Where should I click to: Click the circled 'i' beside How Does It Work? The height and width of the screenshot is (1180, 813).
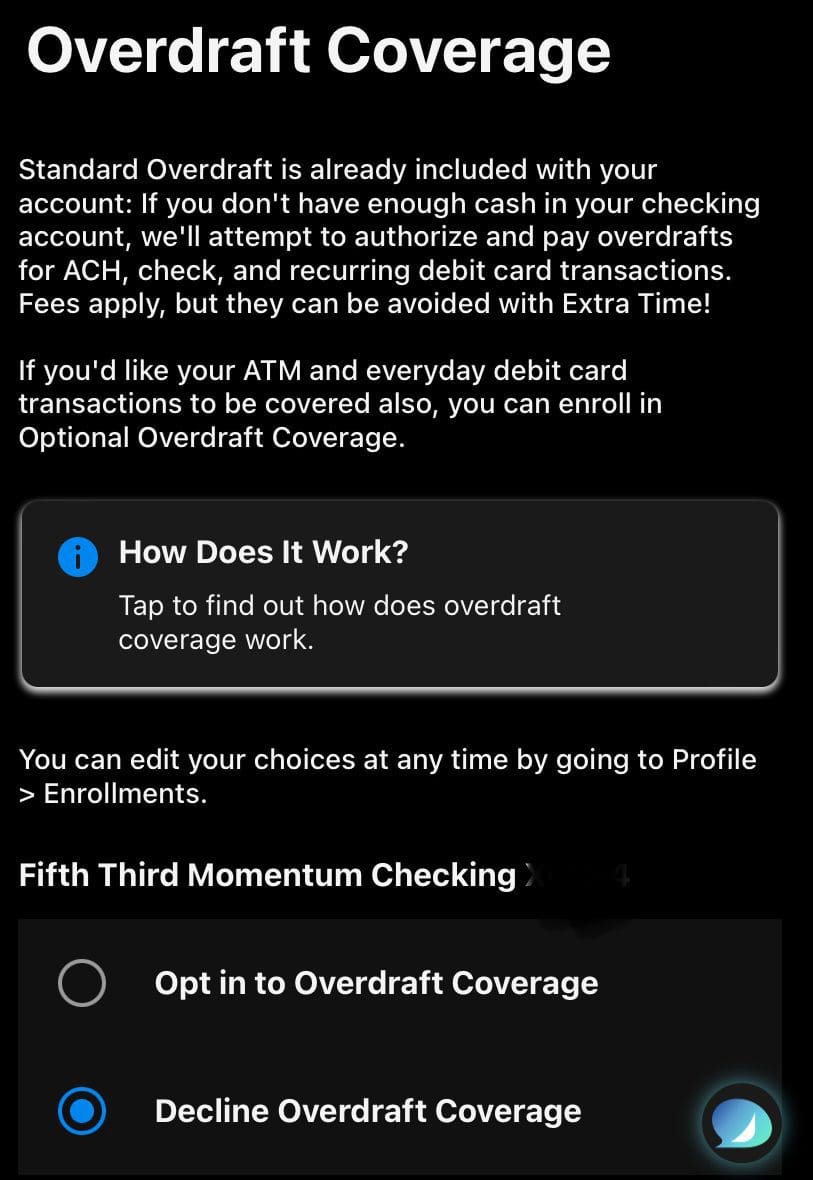point(78,556)
